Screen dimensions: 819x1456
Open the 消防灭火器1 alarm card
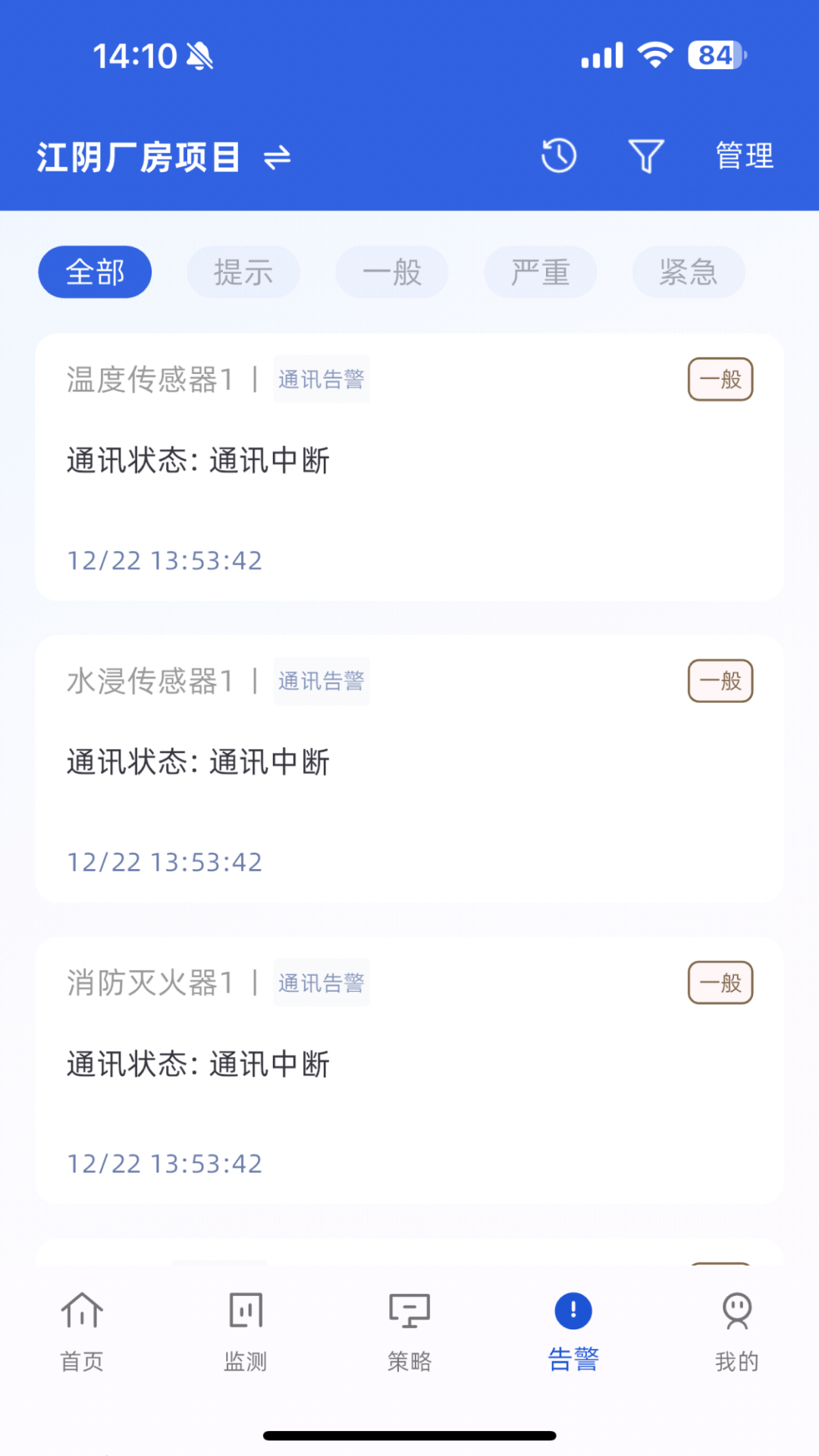[x=409, y=1069]
